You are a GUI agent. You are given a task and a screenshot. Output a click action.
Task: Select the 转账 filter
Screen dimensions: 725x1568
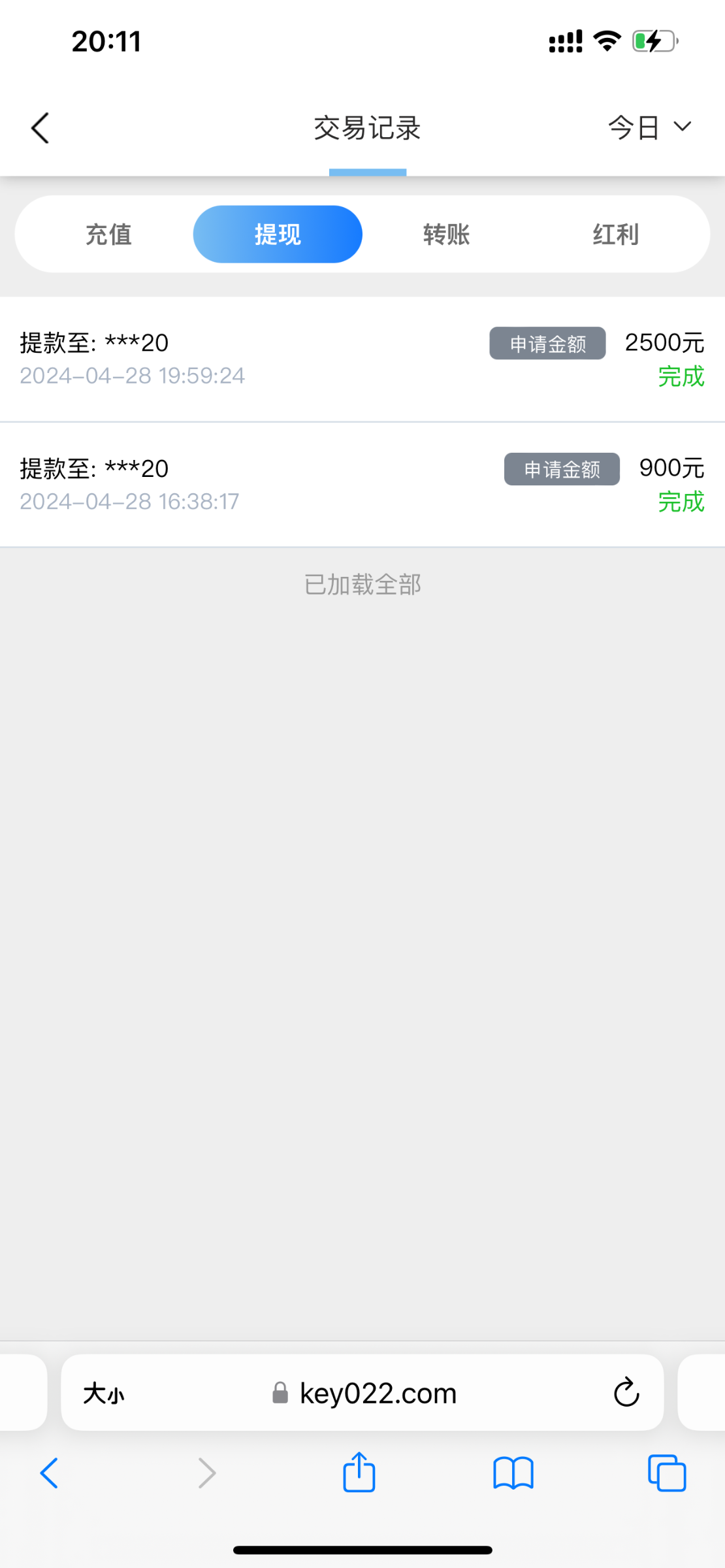[x=445, y=234]
